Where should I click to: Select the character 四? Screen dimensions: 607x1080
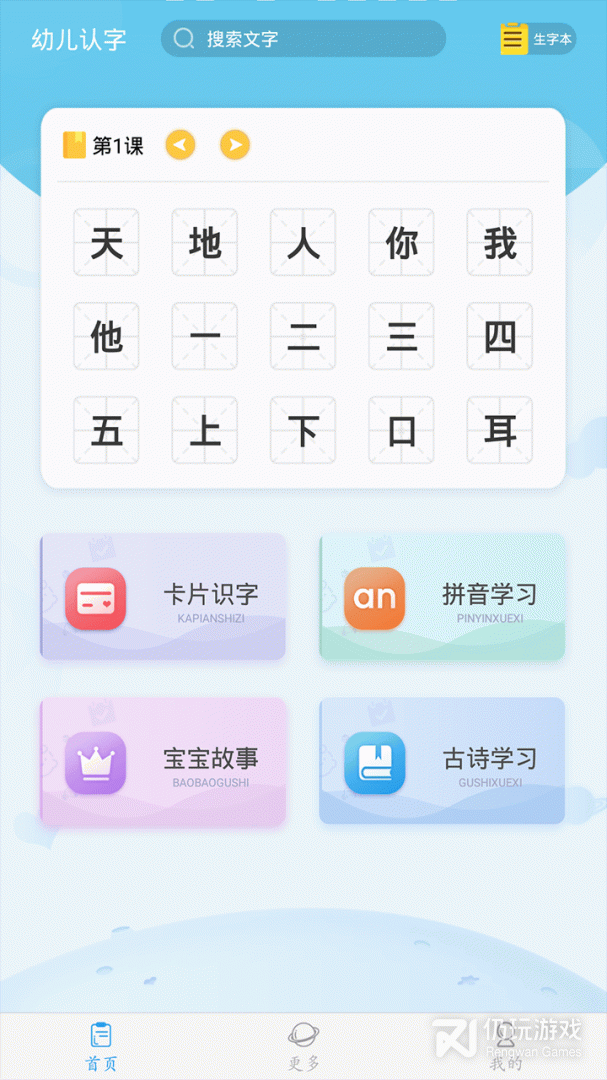(500, 336)
